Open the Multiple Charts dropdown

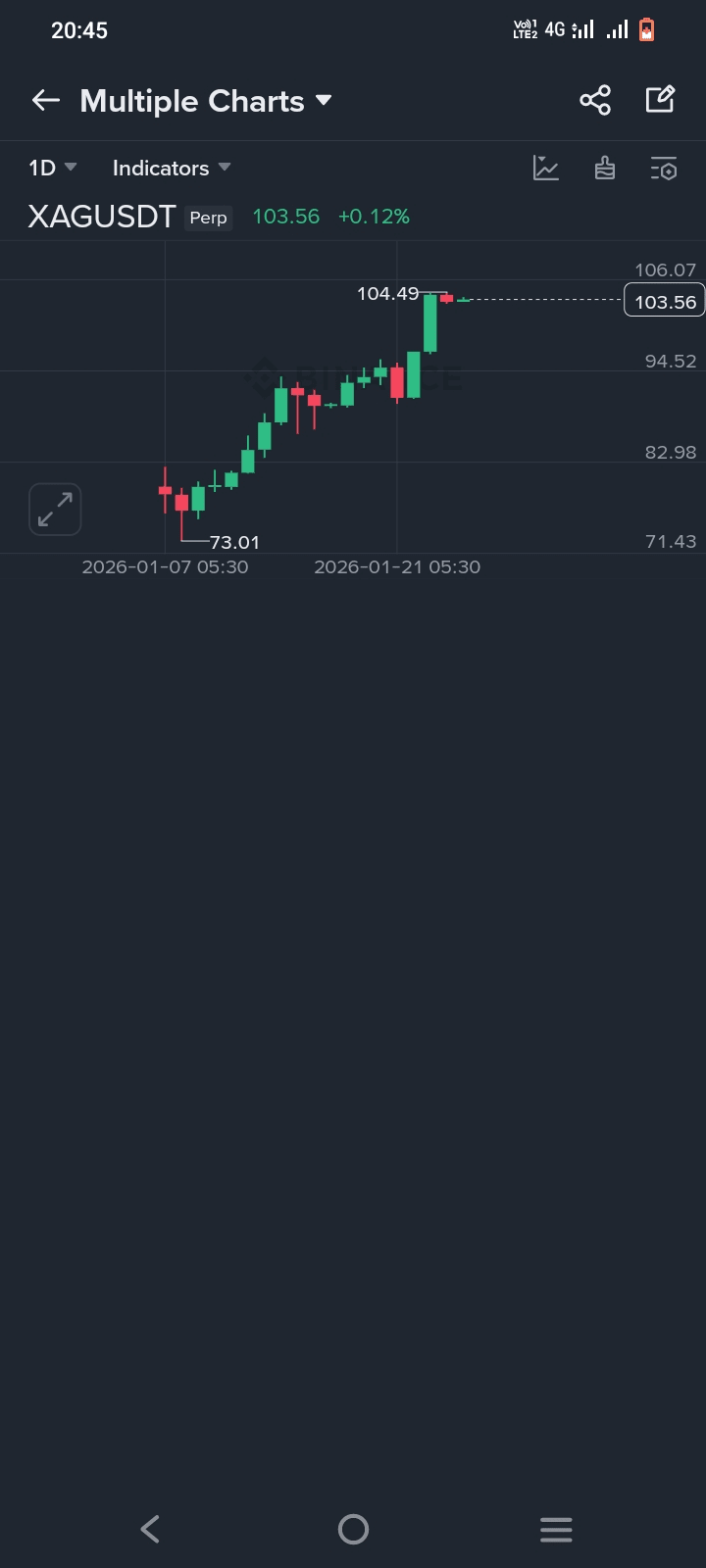point(206,101)
